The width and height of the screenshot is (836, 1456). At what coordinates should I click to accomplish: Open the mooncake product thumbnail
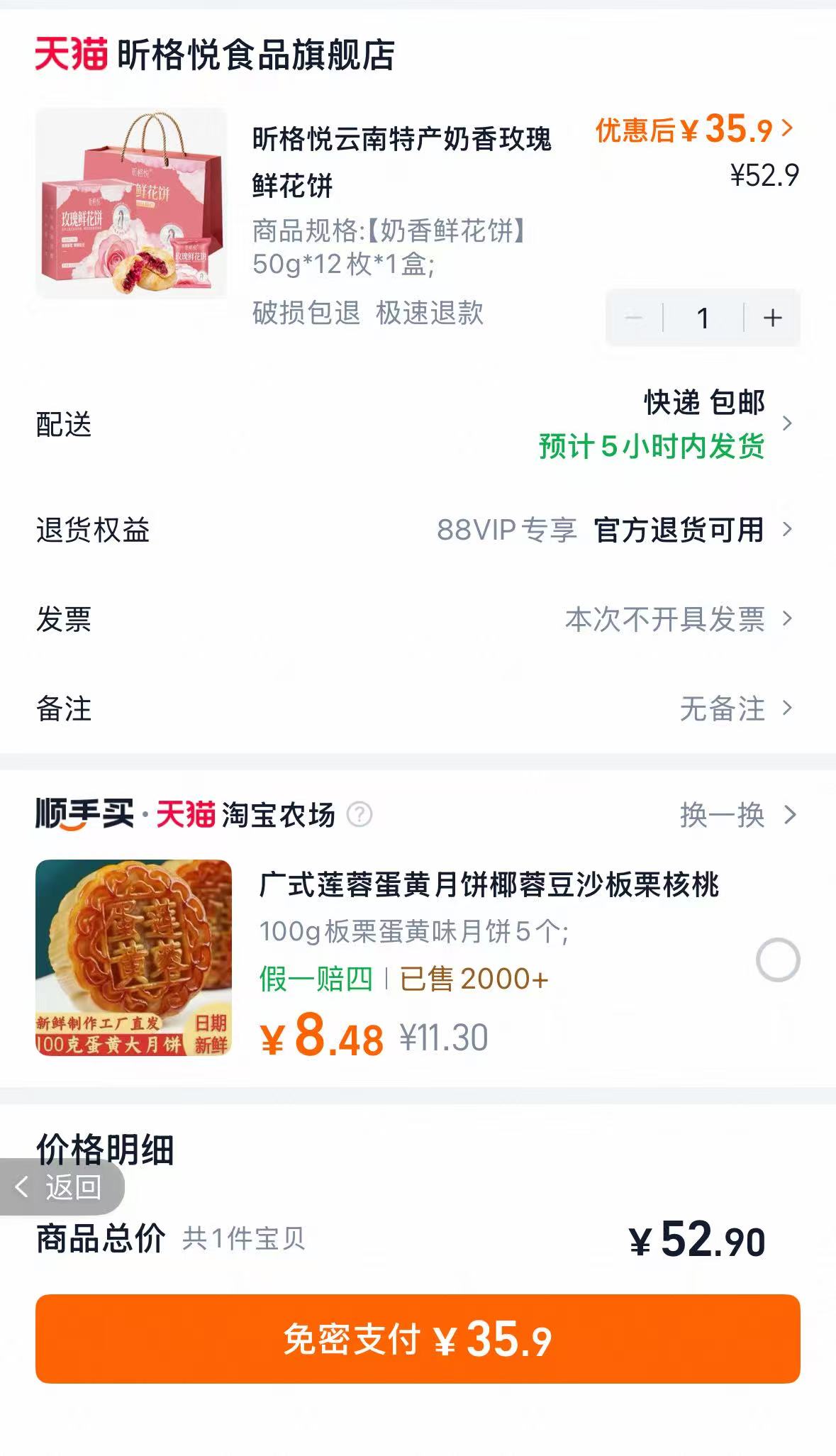[133, 957]
